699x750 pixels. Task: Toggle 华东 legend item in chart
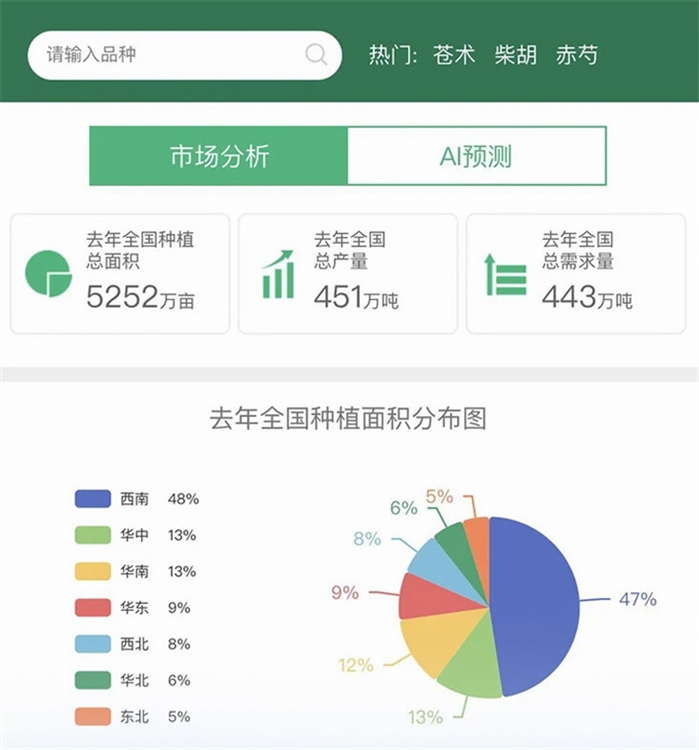133,607
